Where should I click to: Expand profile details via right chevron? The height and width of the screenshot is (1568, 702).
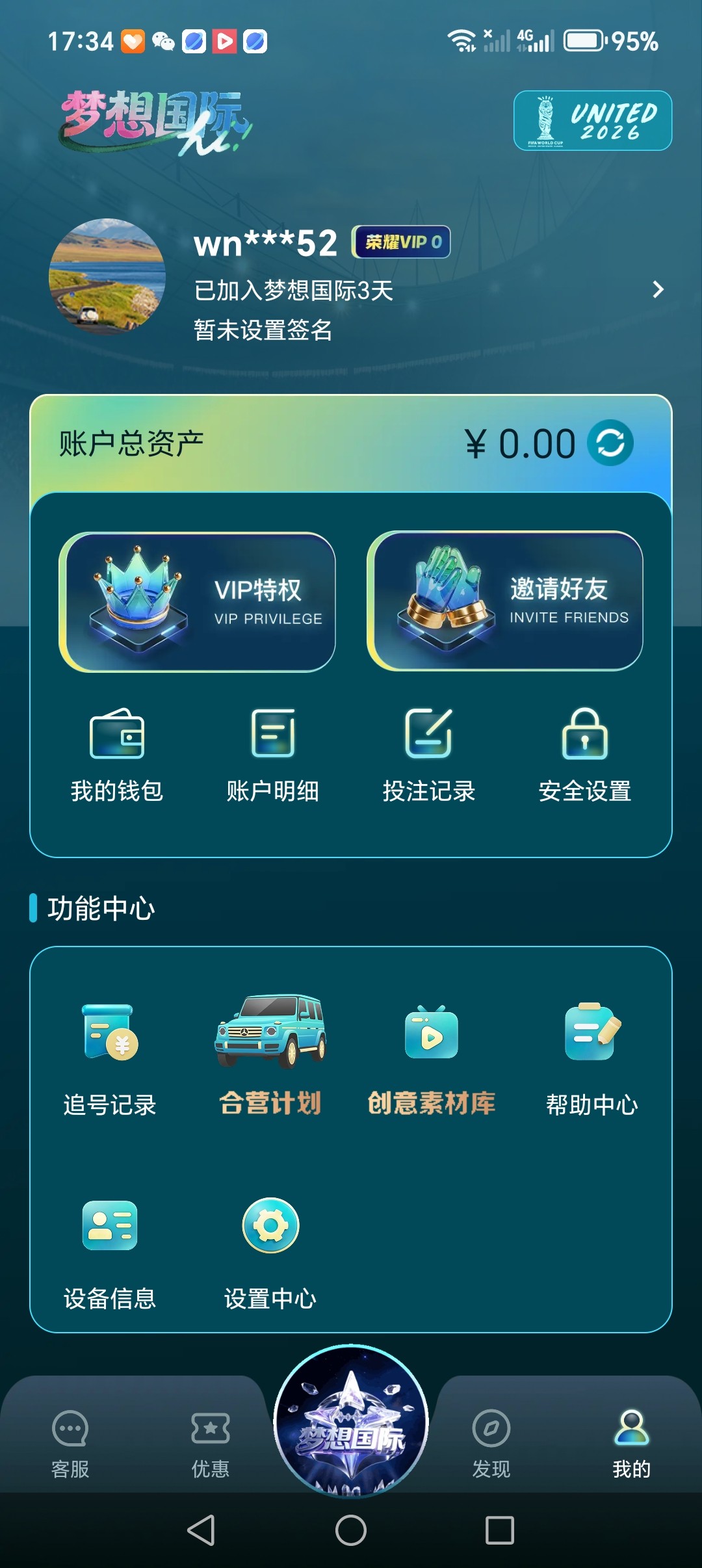coord(658,291)
